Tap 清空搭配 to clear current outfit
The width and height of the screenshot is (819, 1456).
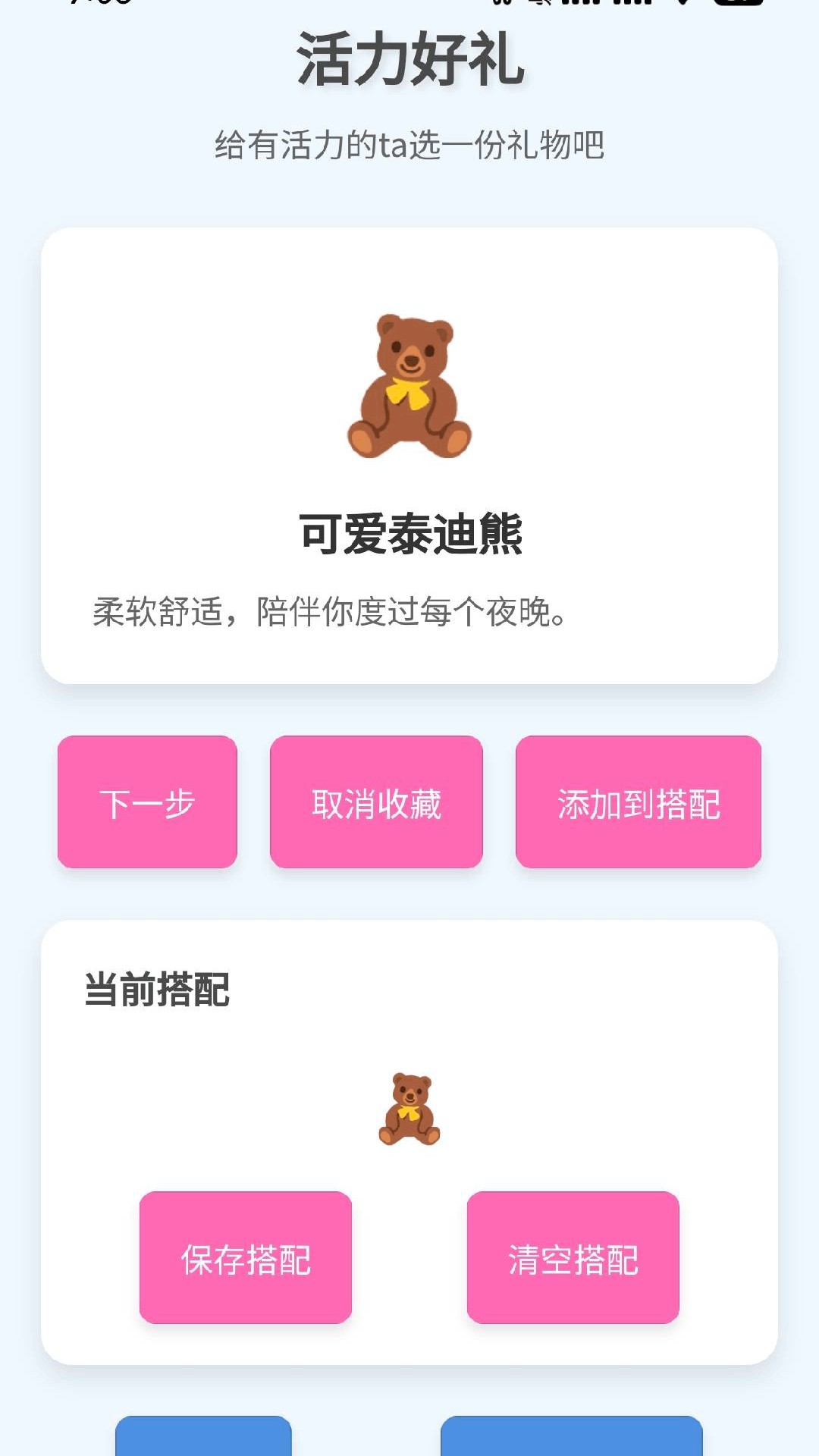point(573,1257)
